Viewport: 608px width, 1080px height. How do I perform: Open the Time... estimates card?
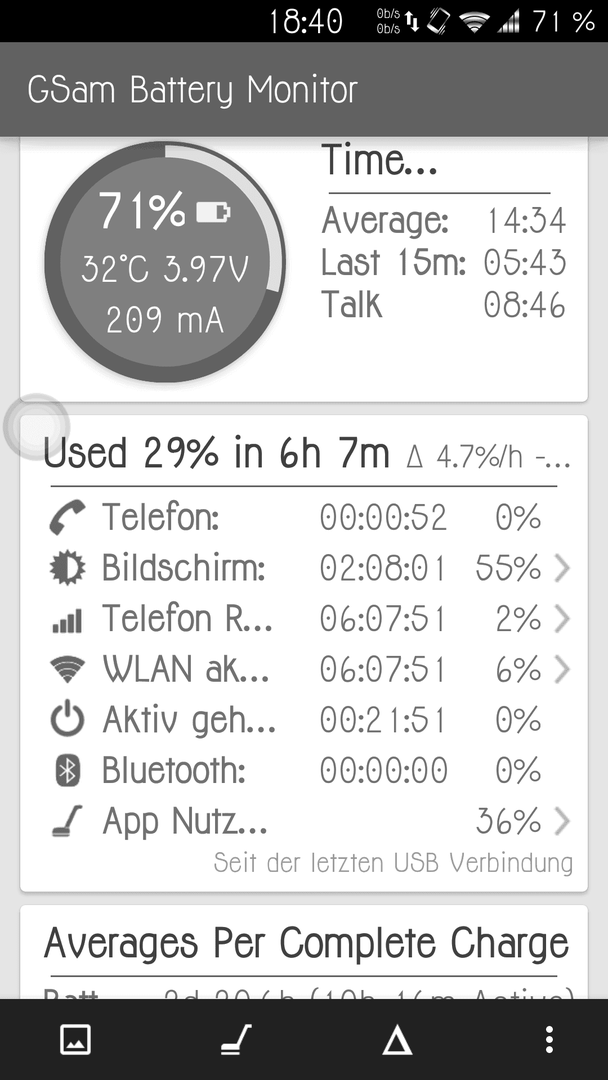pyautogui.click(x=443, y=231)
